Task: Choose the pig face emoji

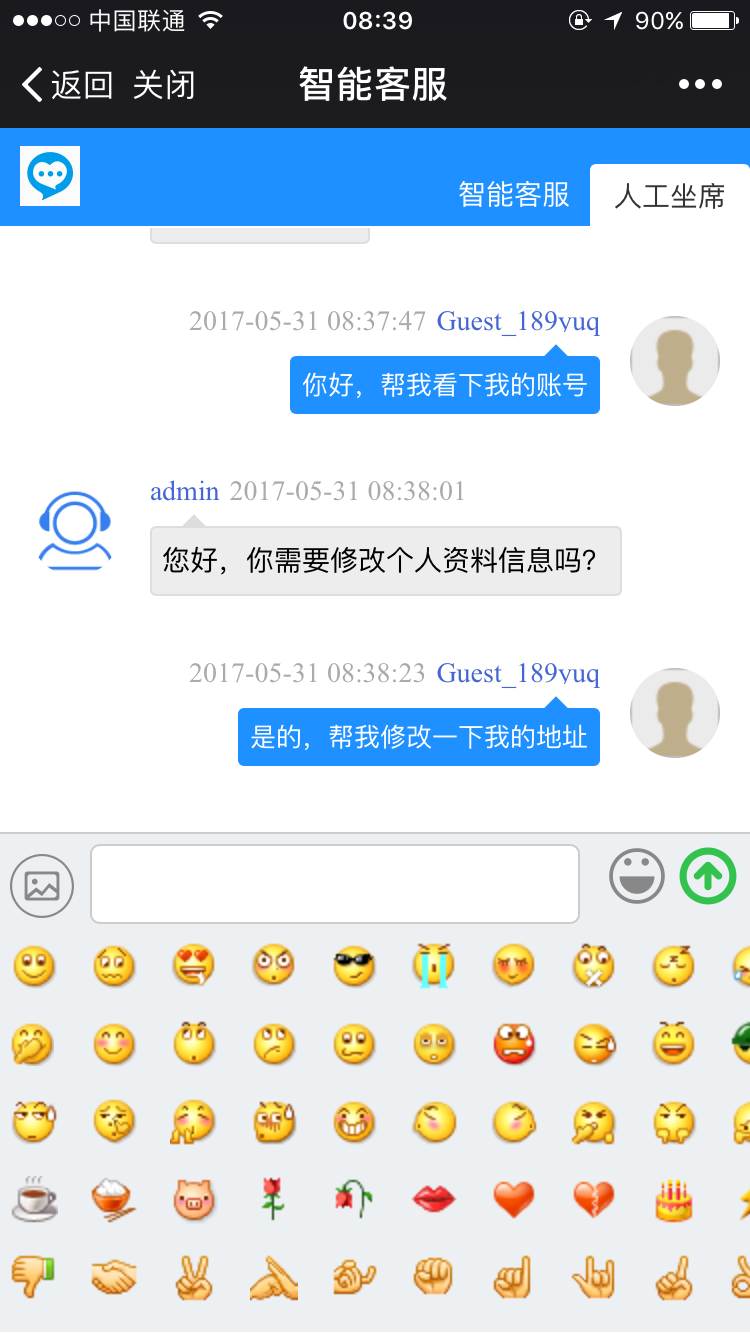Action: tap(194, 1199)
